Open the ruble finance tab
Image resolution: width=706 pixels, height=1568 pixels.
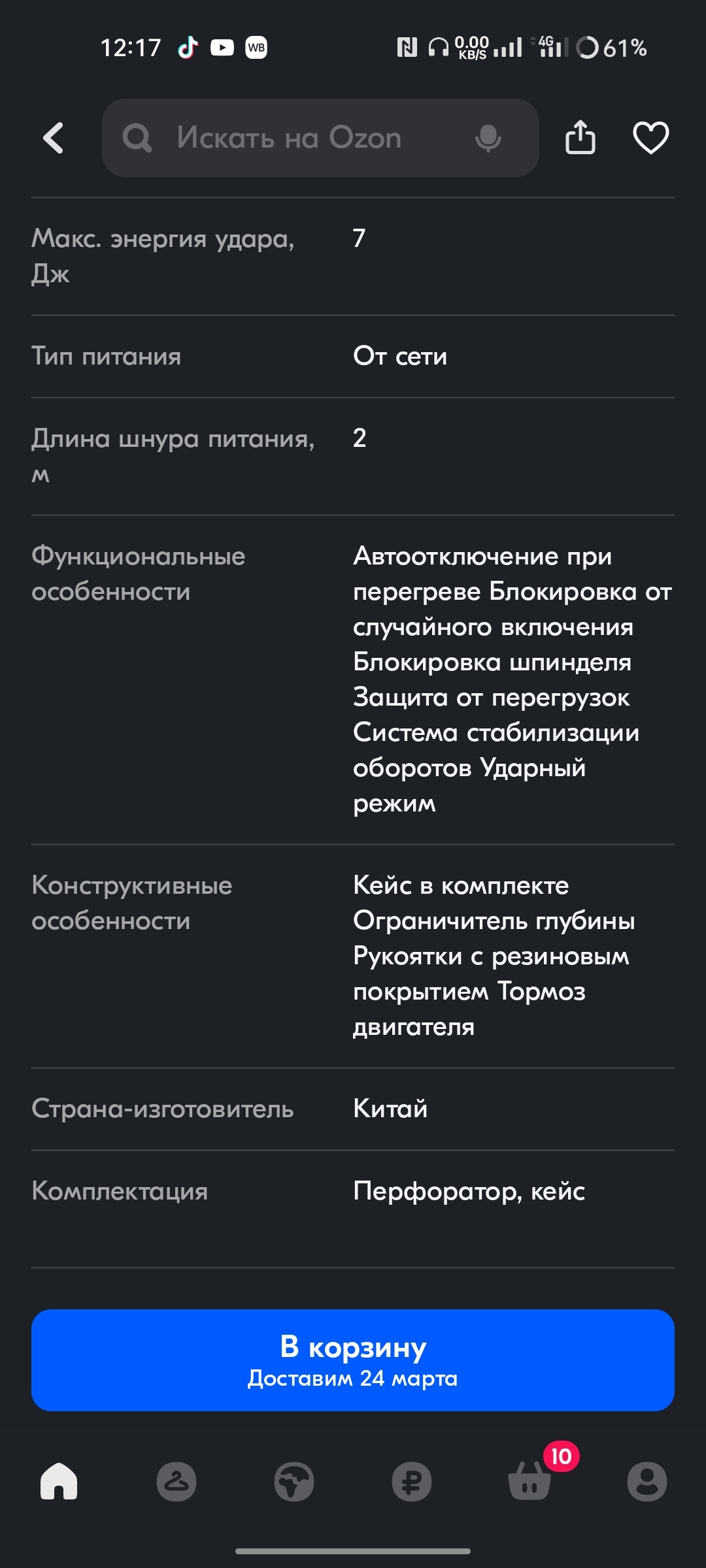pyautogui.click(x=412, y=1481)
